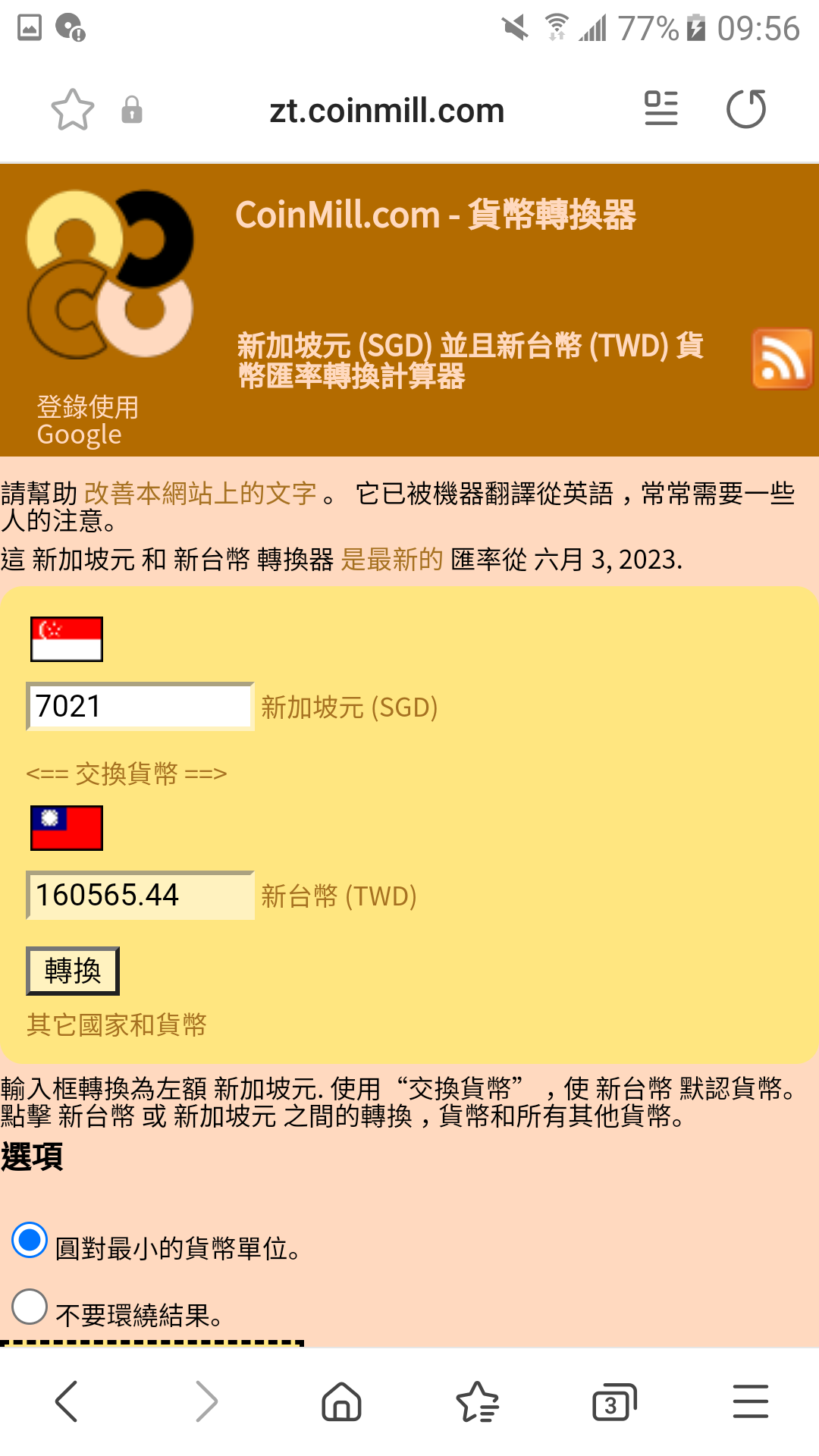
Task: Tap the zt.coinmill.com address bar
Action: point(387,111)
